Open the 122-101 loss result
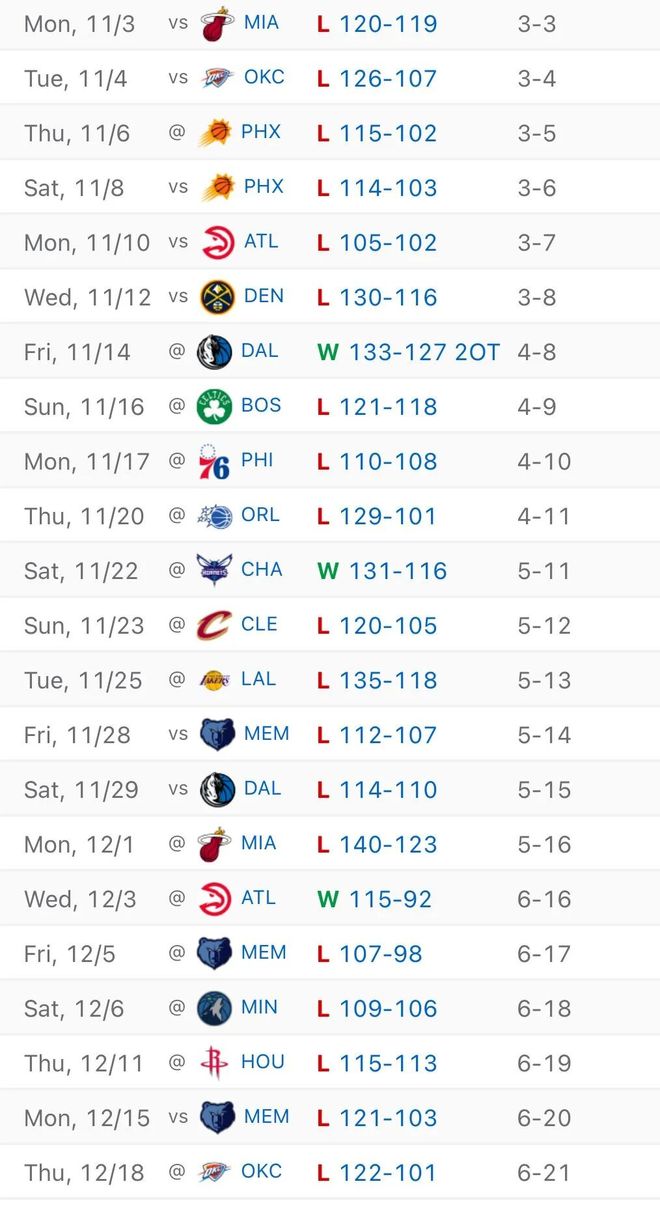Screen dimensions: 660x1216 [388, 1172]
